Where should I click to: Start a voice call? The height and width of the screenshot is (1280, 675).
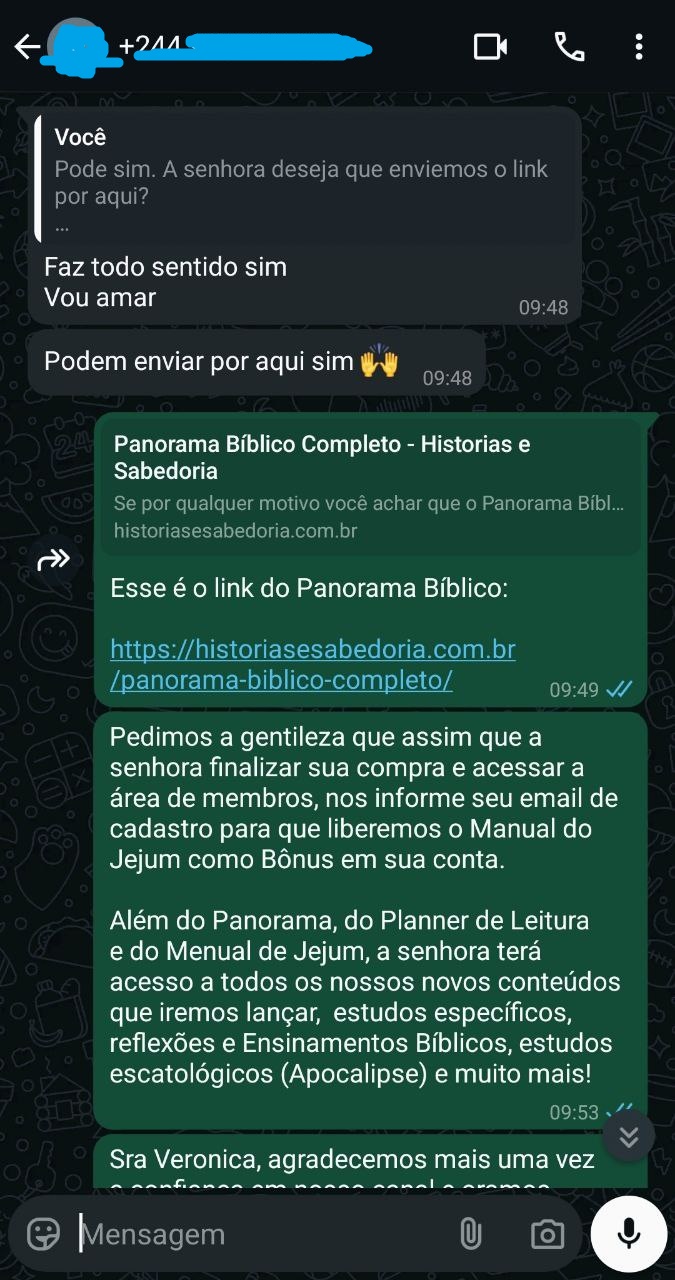point(569,47)
